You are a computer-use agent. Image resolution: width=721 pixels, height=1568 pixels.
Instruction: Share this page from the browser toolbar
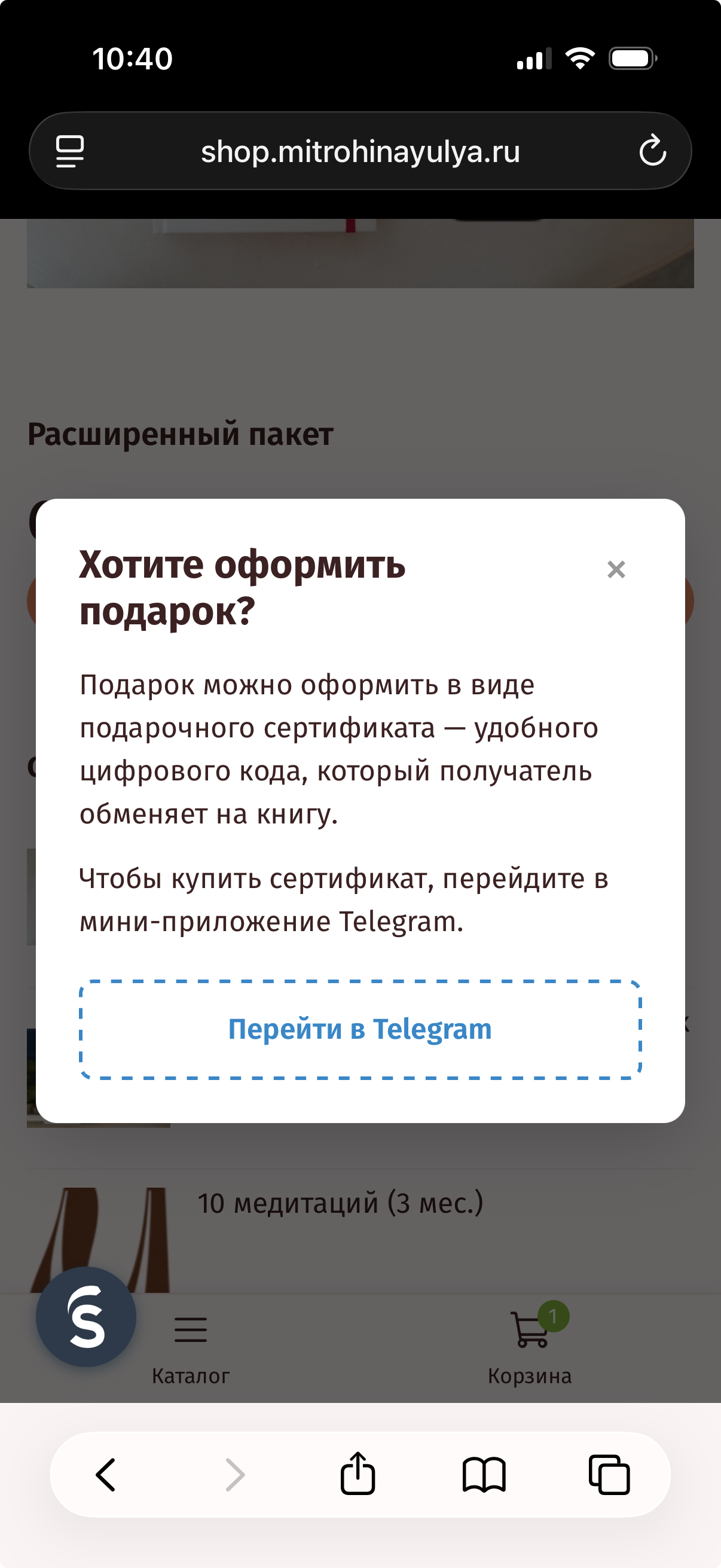[358, 1474]
